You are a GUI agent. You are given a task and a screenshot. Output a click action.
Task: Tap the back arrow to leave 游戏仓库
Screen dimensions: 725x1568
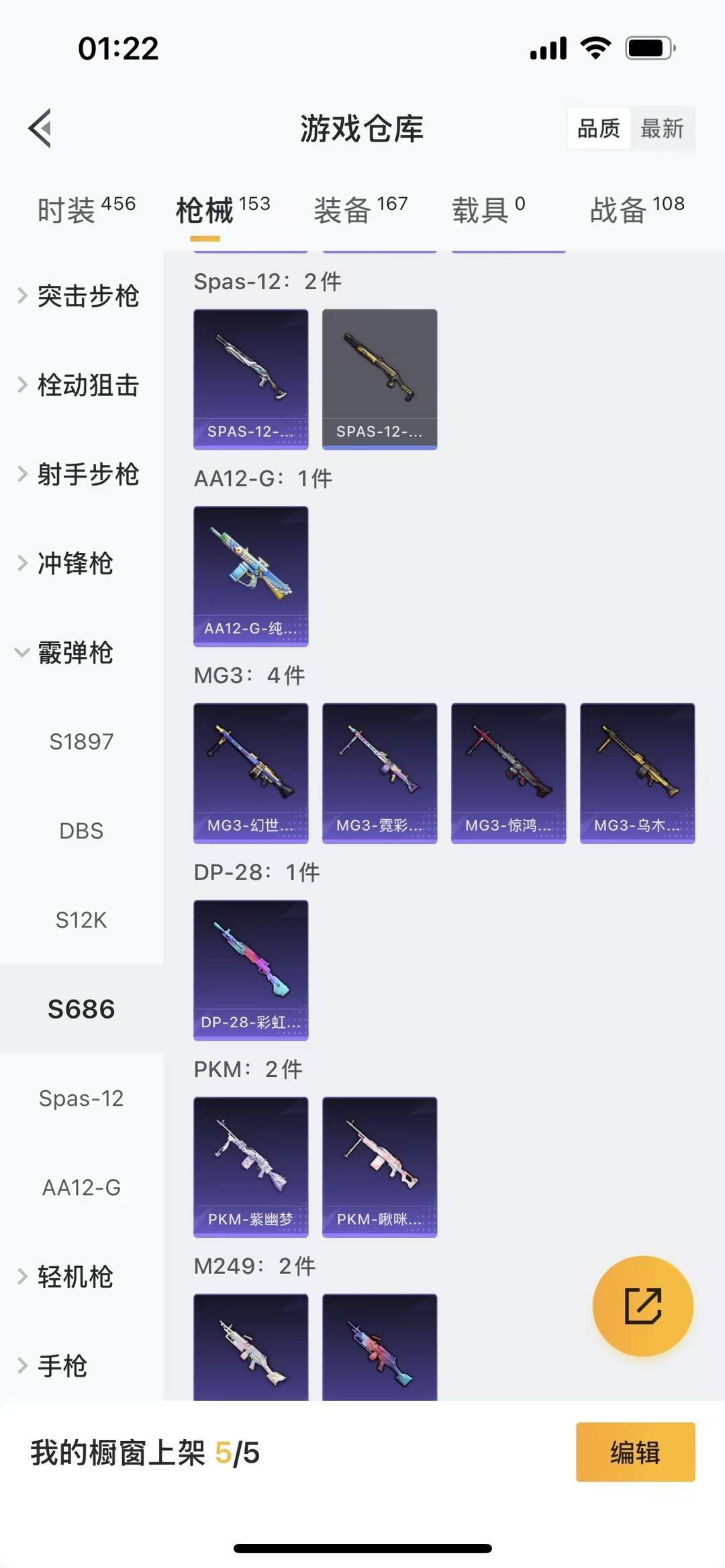tap(40, 128)
